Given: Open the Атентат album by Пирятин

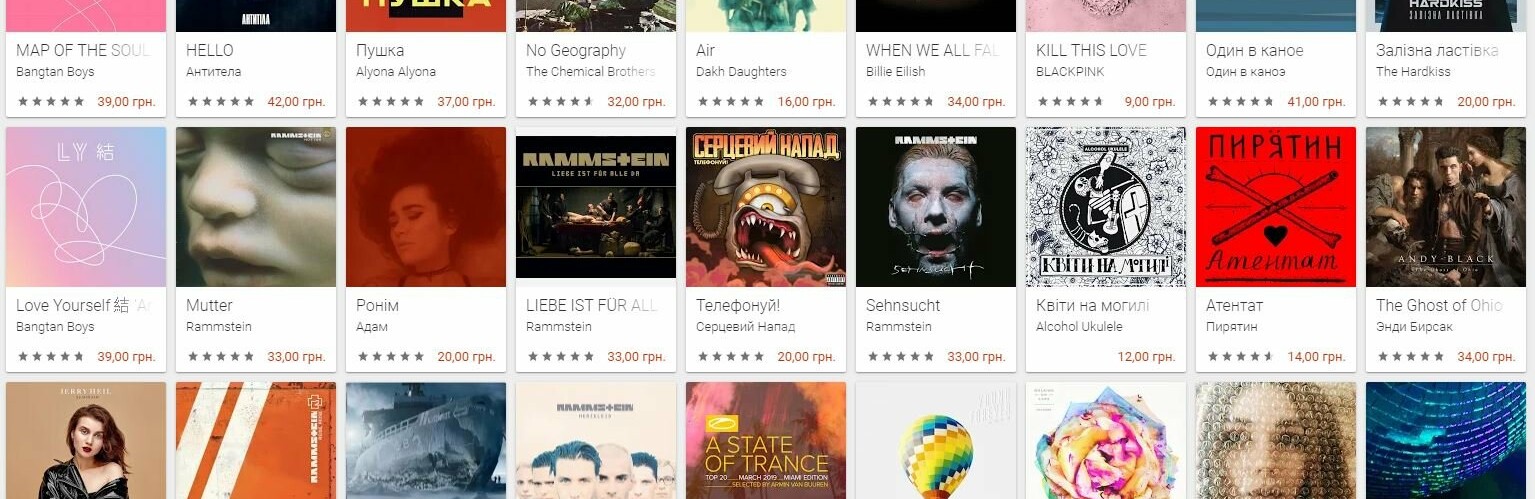Looking at the screenshot, I should pyautogui.click(x=1275, y=207).
